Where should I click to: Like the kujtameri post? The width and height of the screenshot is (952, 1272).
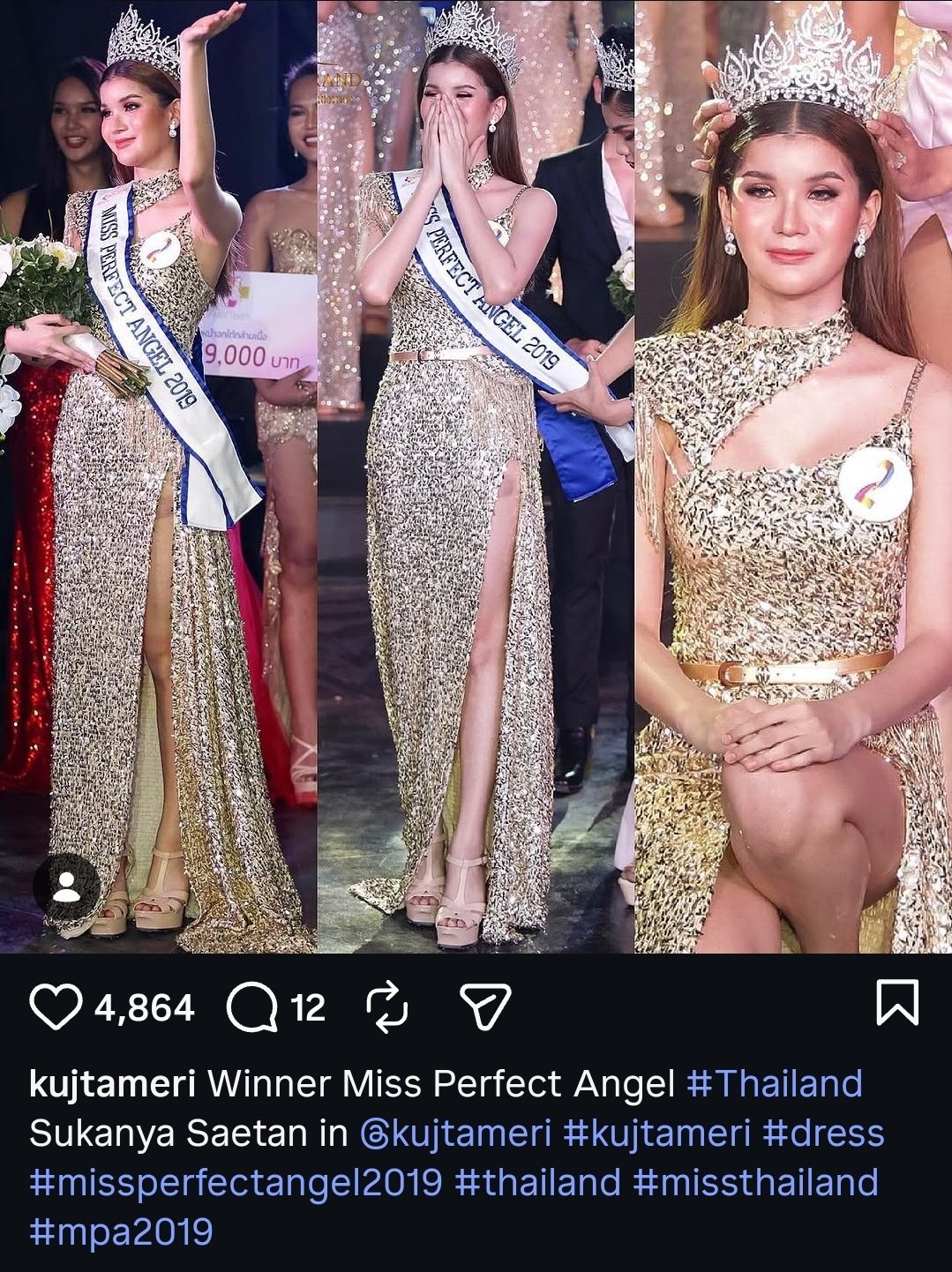[x=56, y=1006]
